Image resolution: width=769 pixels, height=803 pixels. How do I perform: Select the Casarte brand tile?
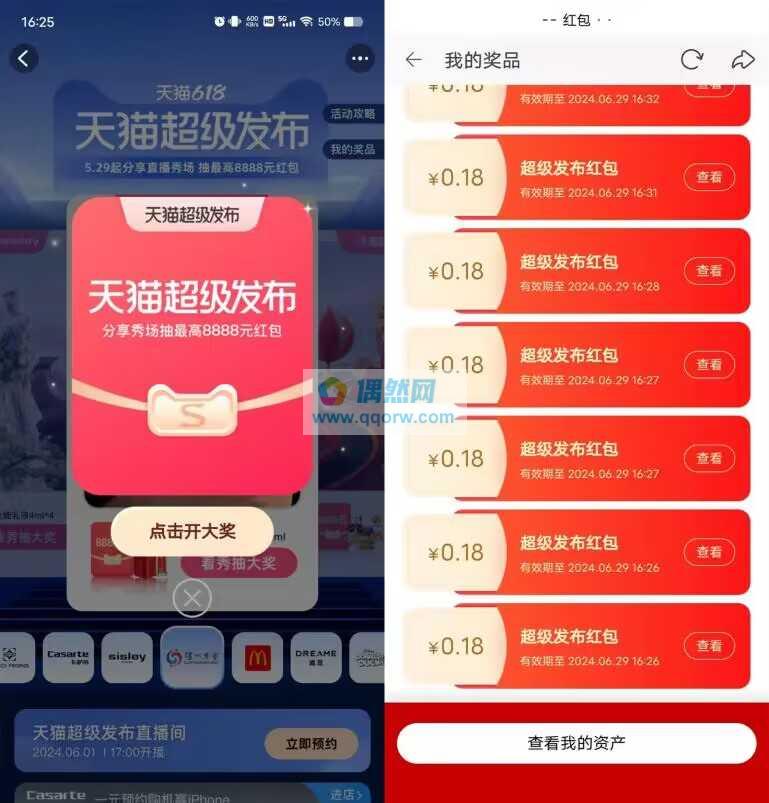(x=68, y=657)
